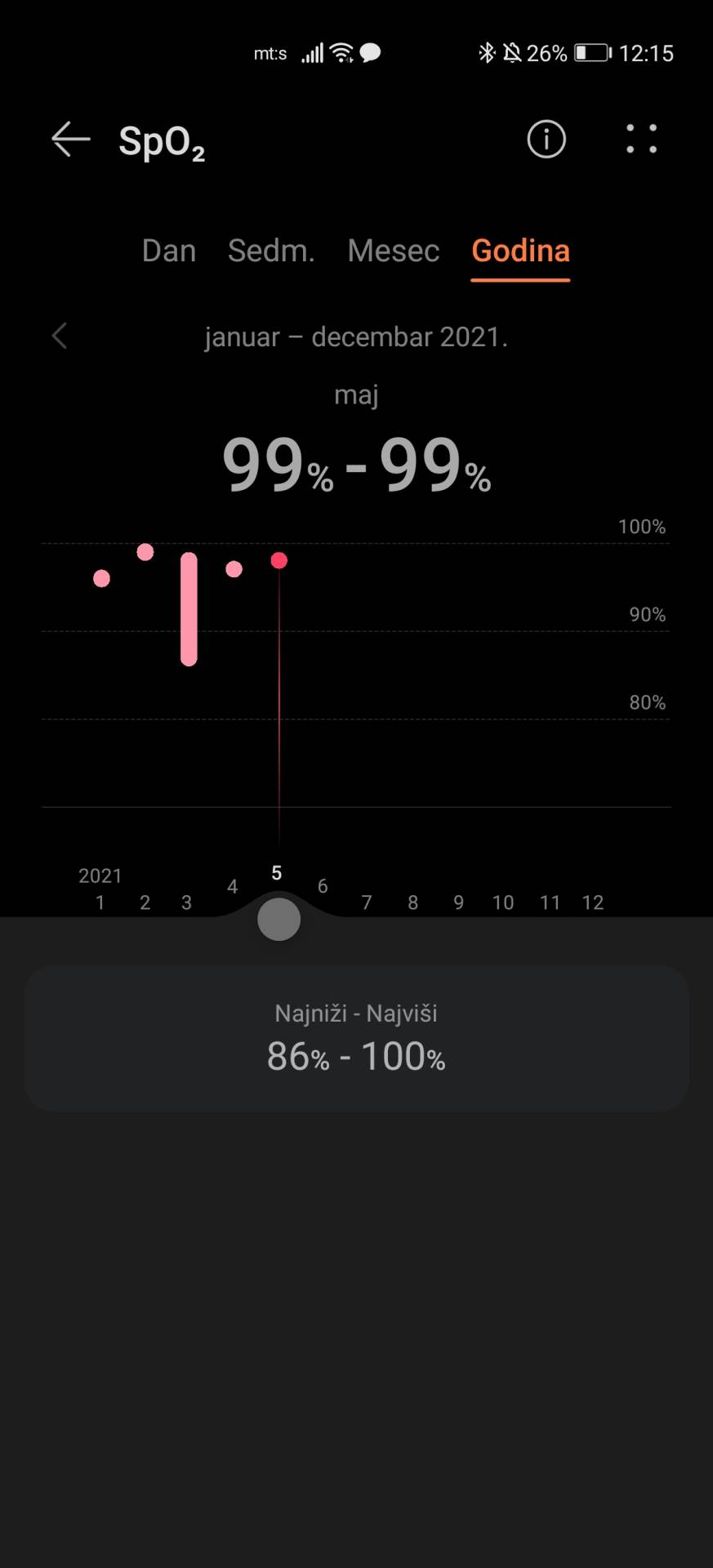Open the four-dot more options menu
Screen dimensions: 713x1568
(641, 140)
